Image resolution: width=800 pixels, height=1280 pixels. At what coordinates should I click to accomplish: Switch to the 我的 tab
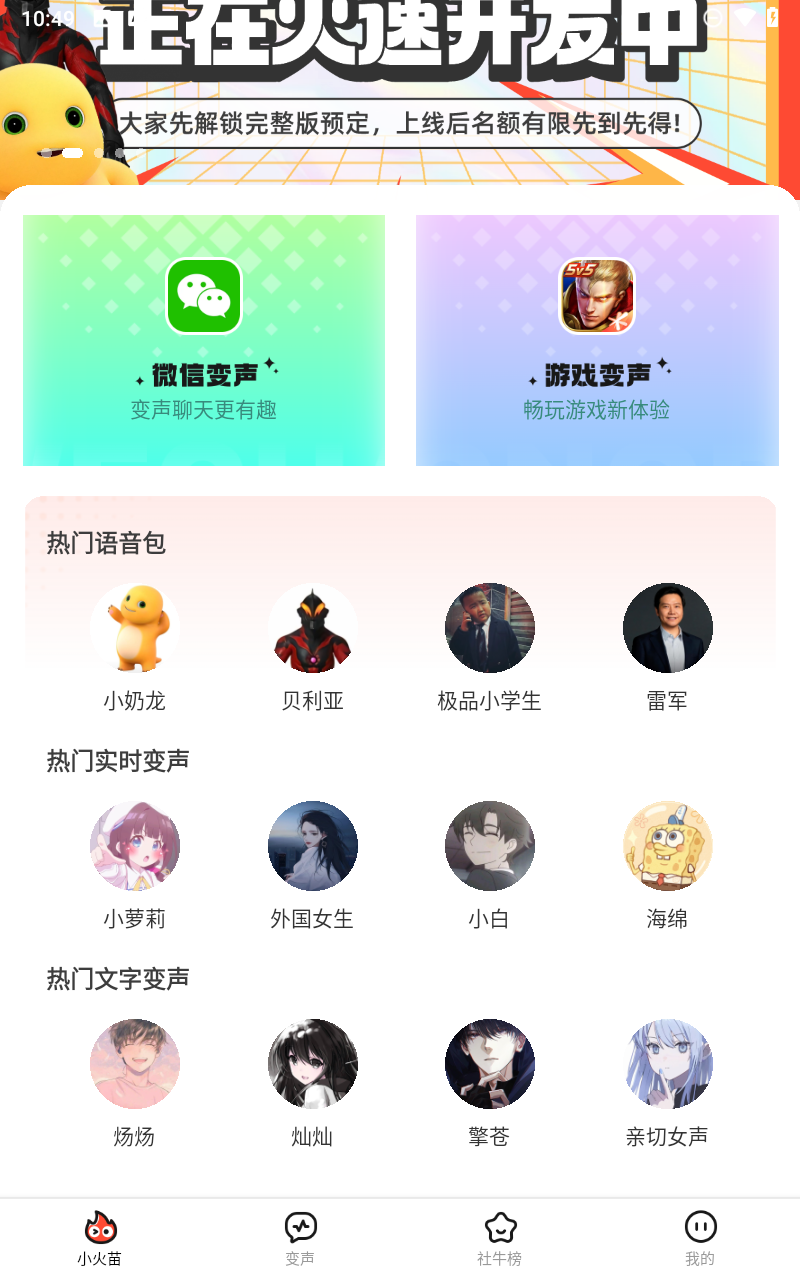700,1238
